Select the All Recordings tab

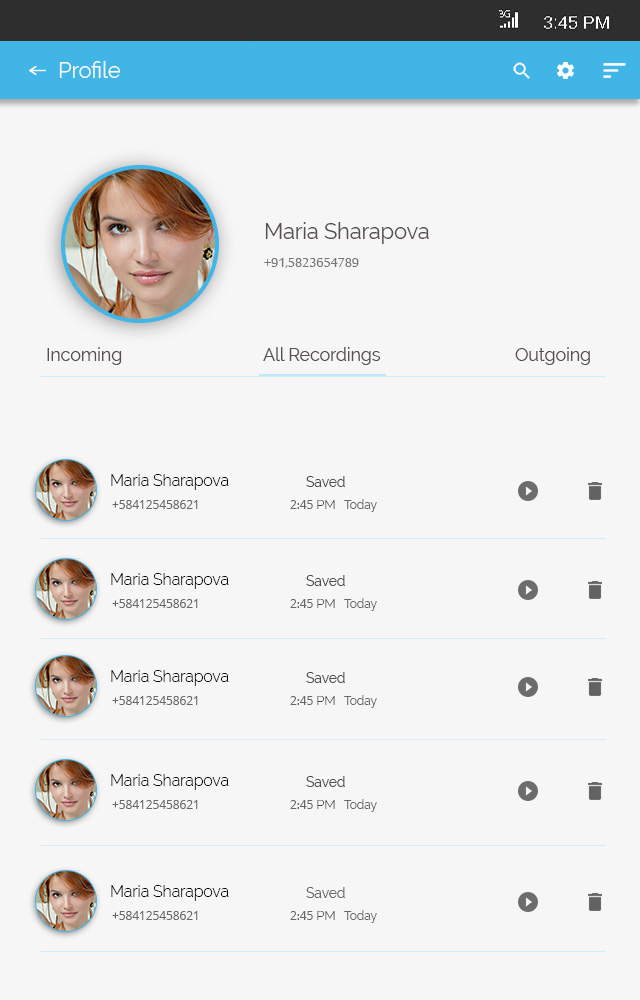click(x=321, y=355)
